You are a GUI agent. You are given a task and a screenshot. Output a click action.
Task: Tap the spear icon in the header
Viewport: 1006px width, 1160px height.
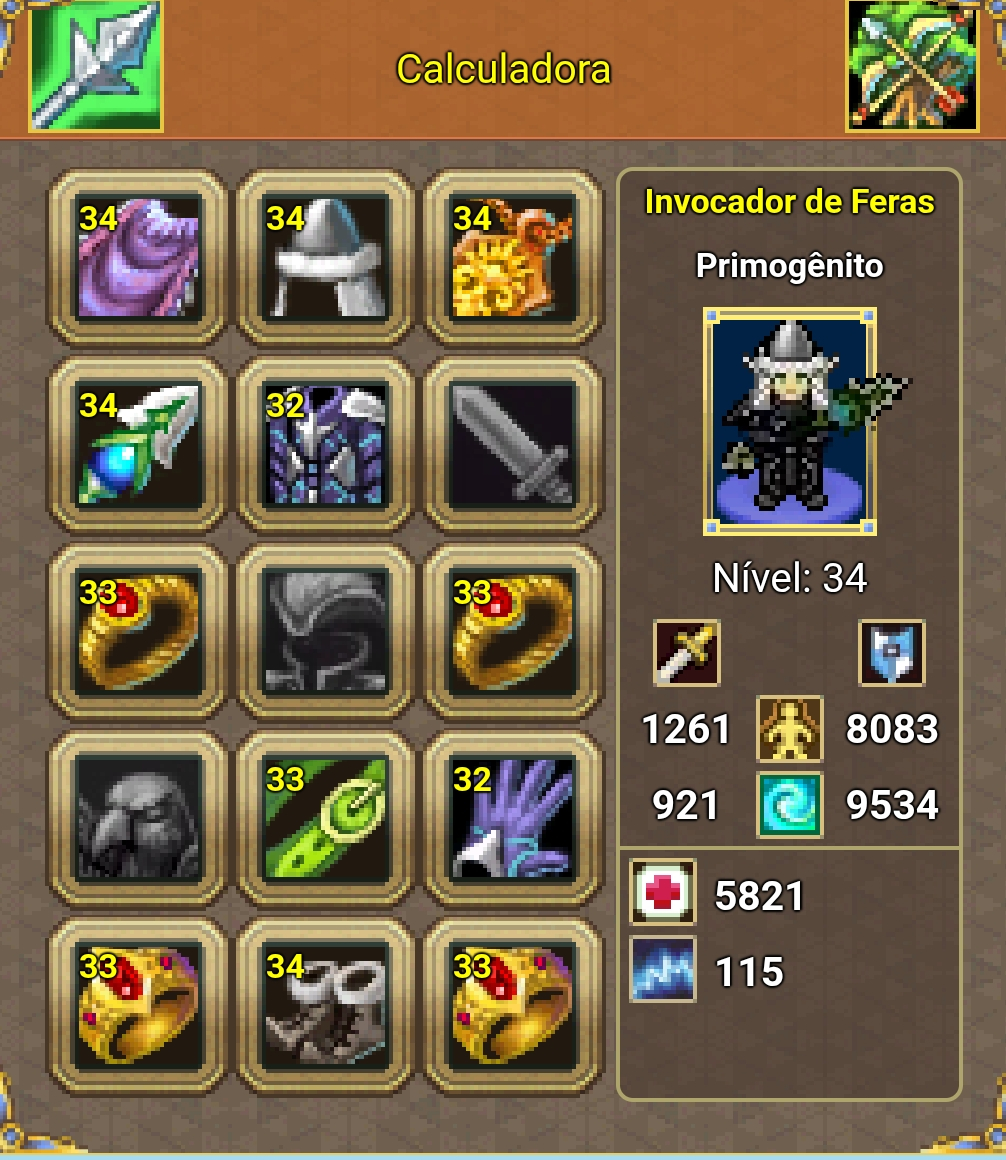tap(95, 66)
